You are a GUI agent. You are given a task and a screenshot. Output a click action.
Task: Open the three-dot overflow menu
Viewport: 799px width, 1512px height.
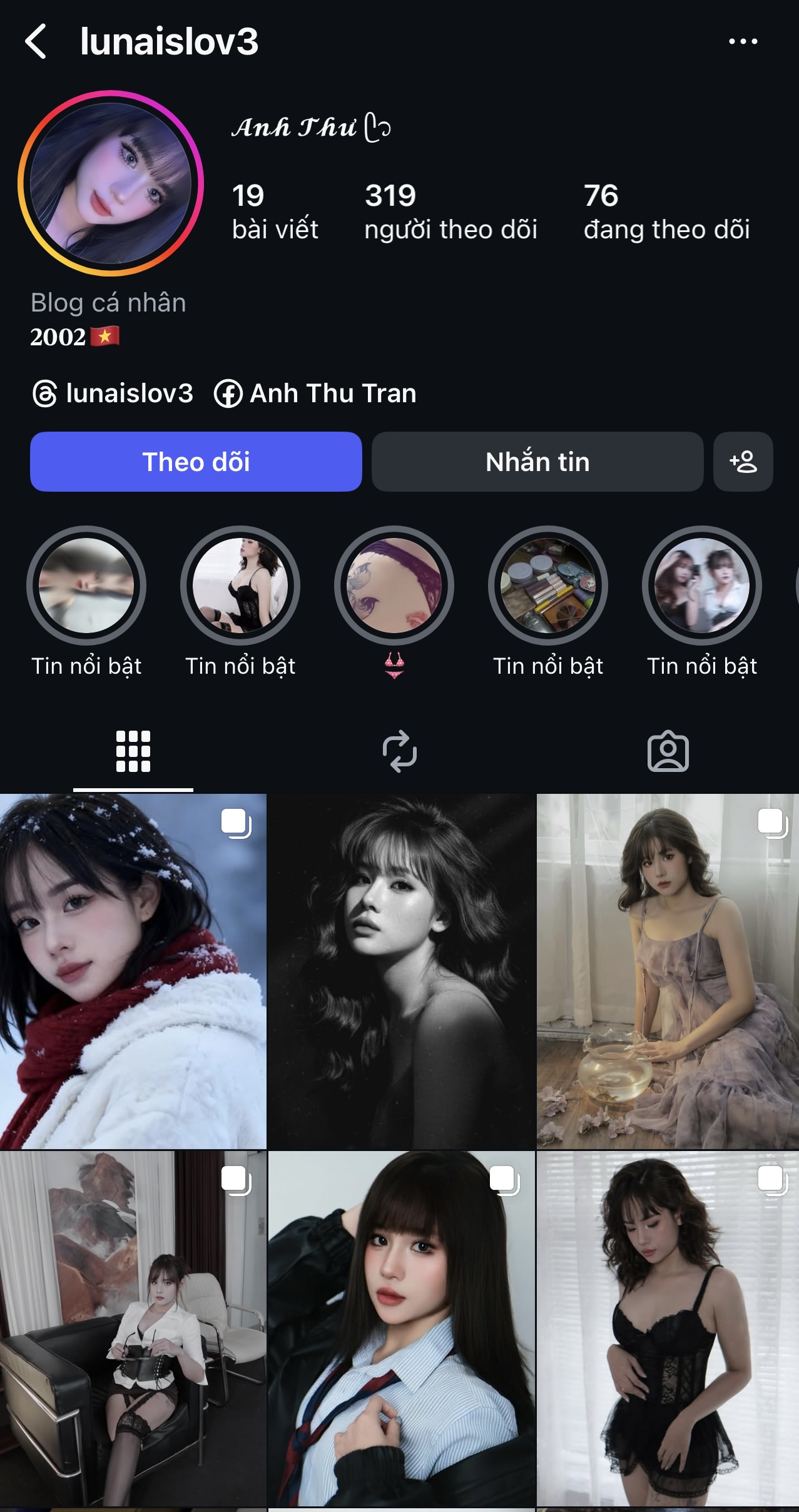pos(743,42)
